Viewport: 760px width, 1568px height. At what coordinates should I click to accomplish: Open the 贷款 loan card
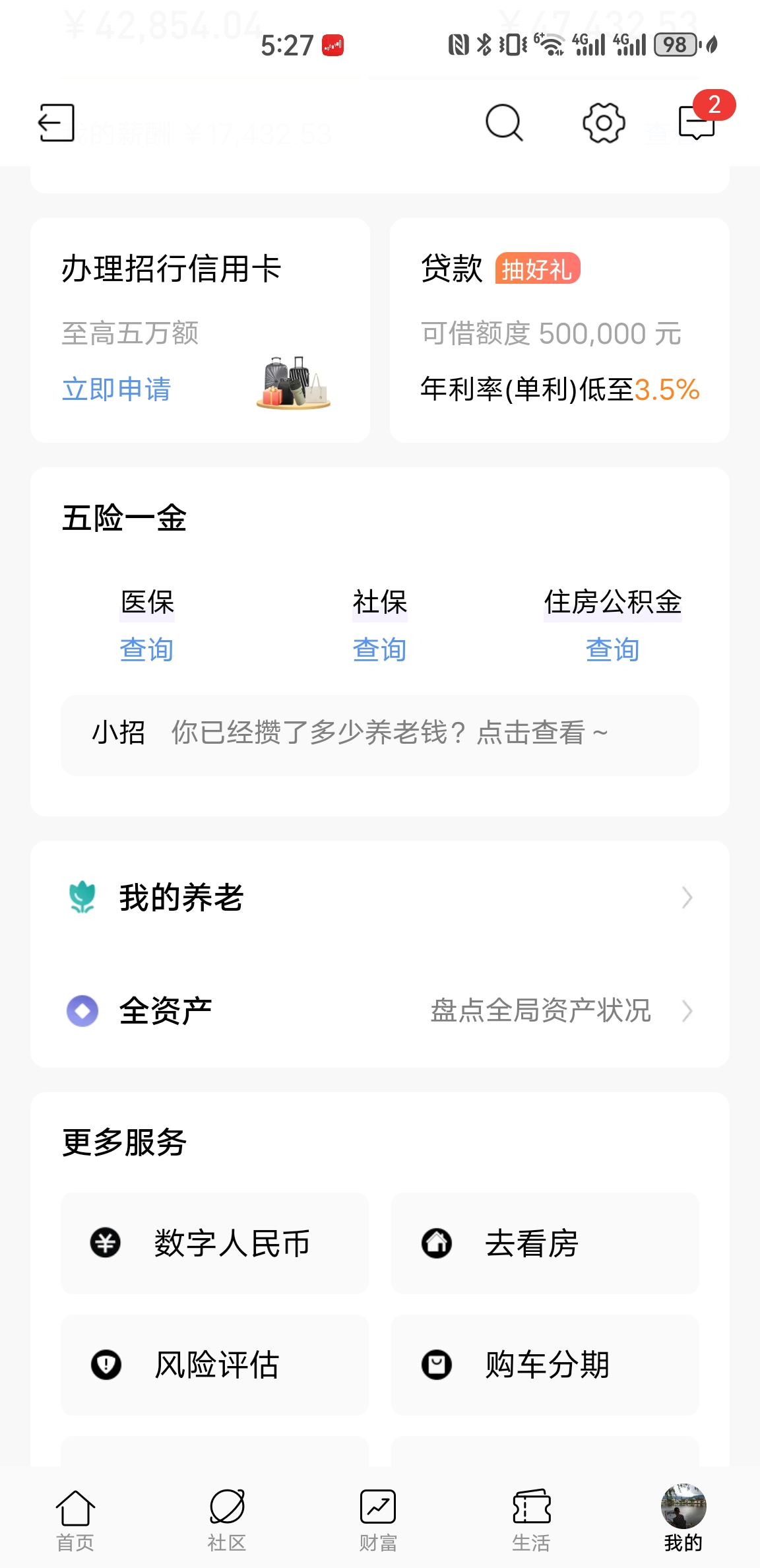pos(559,330)
